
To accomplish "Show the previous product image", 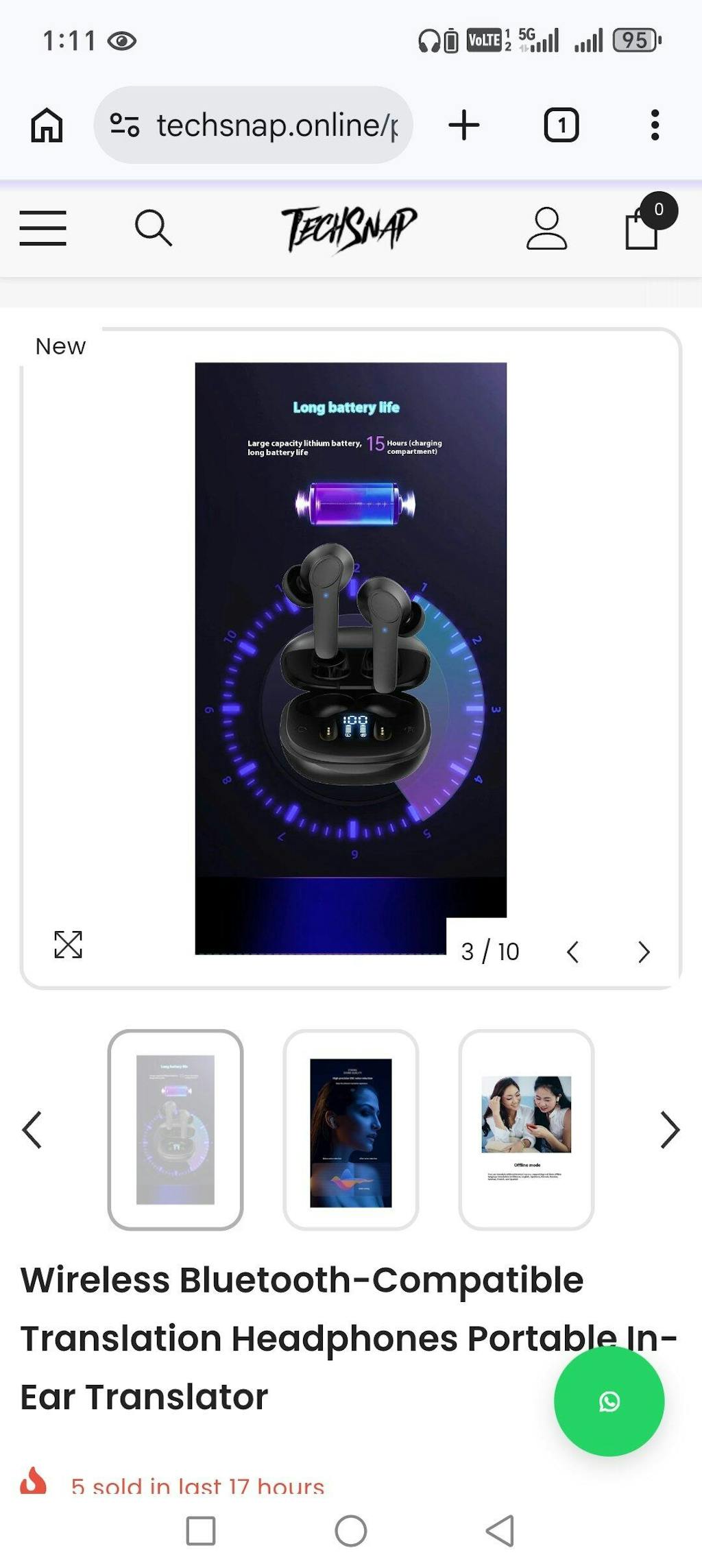I will (573, 952).
